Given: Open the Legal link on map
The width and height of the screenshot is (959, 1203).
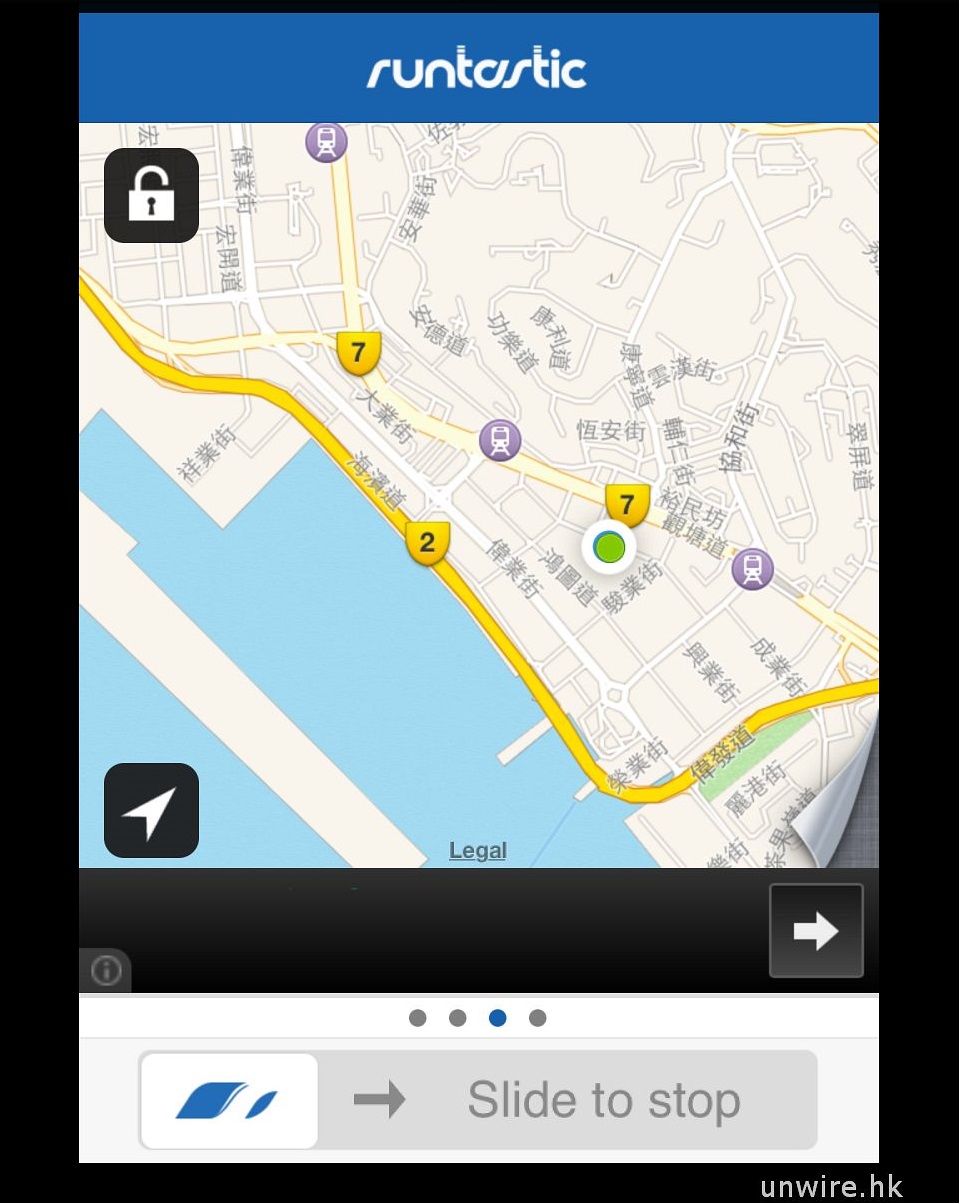Looking at the screenshot, I should tap(478, 850).
